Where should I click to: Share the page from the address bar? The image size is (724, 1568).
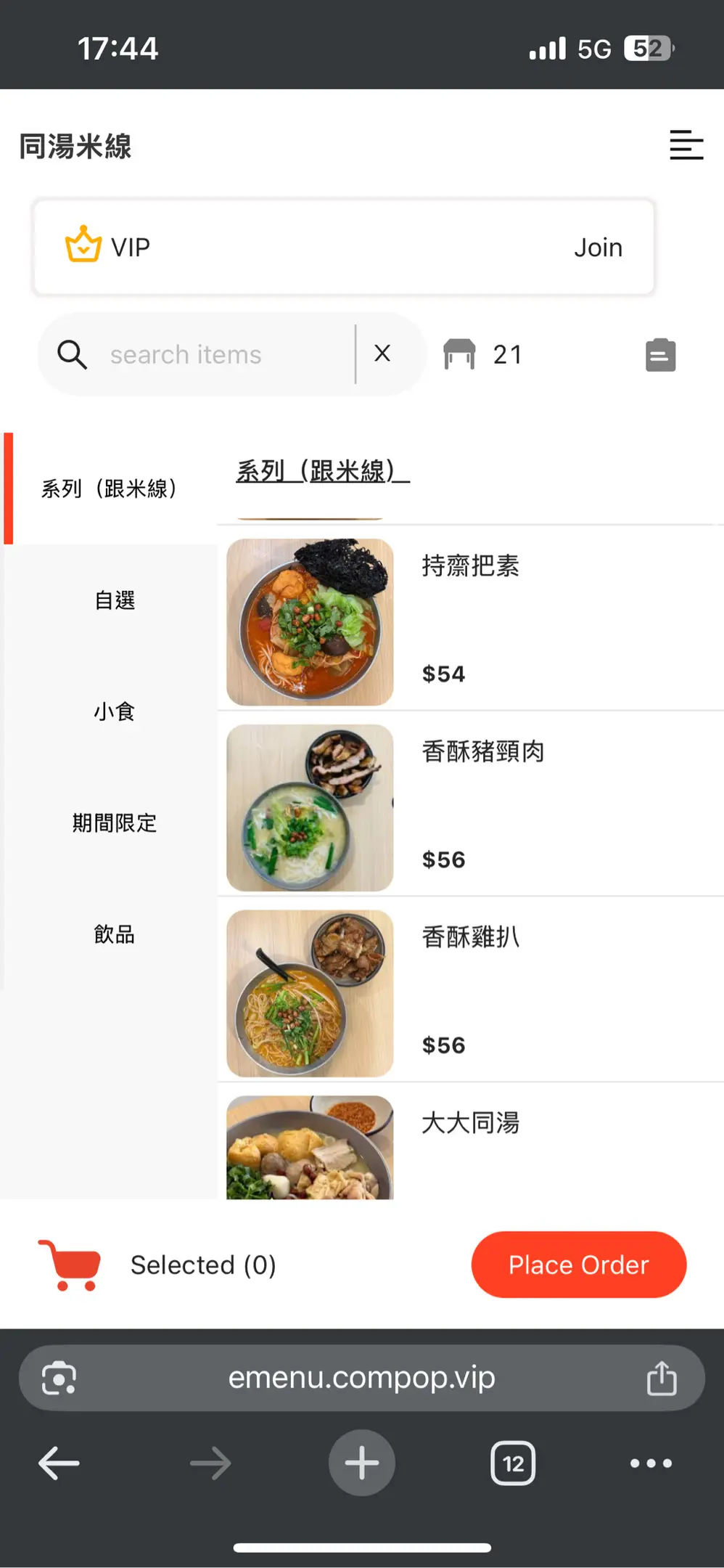pos(661,1378)
